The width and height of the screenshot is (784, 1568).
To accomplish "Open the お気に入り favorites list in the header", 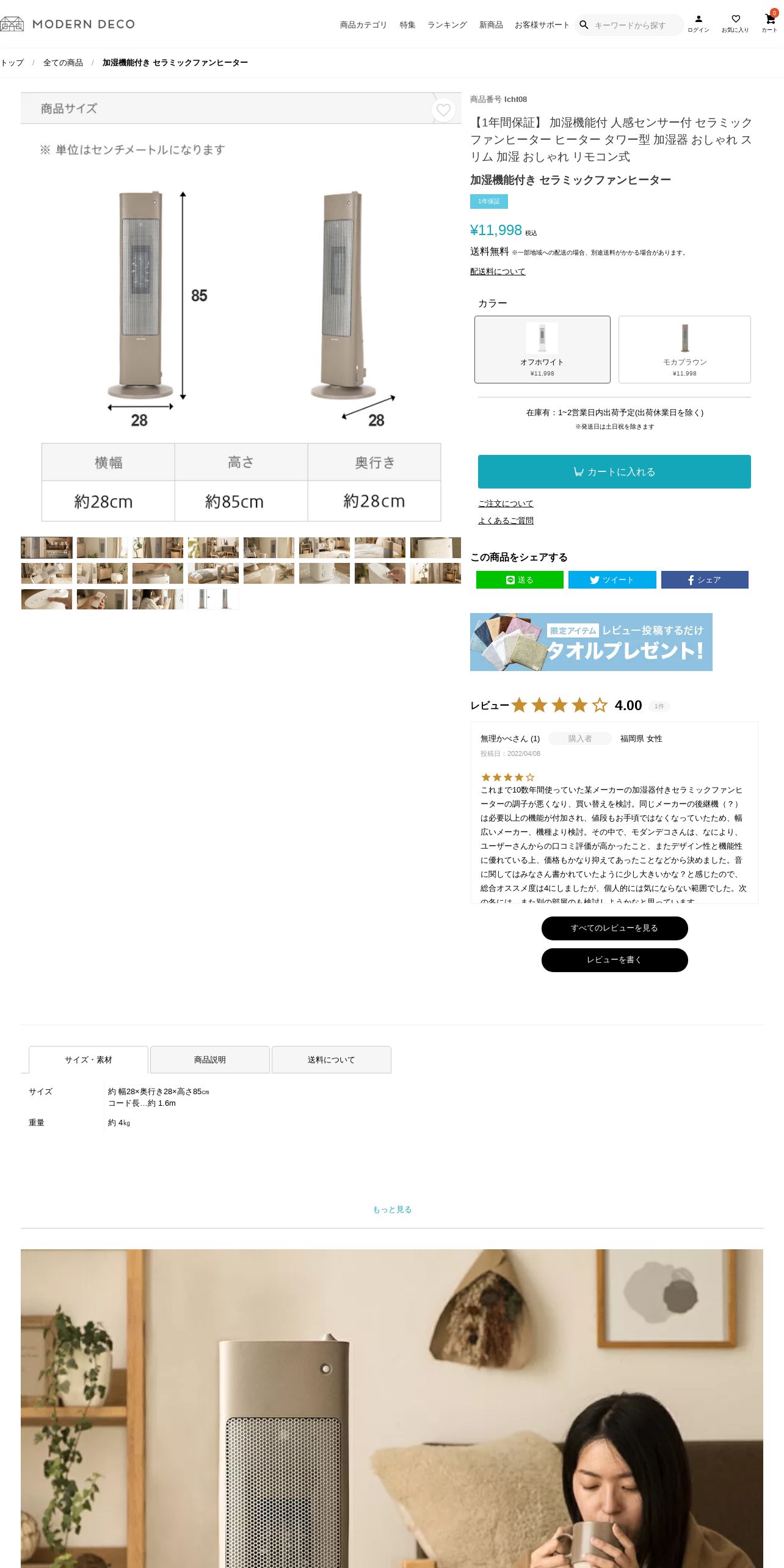I will point(735,24).
